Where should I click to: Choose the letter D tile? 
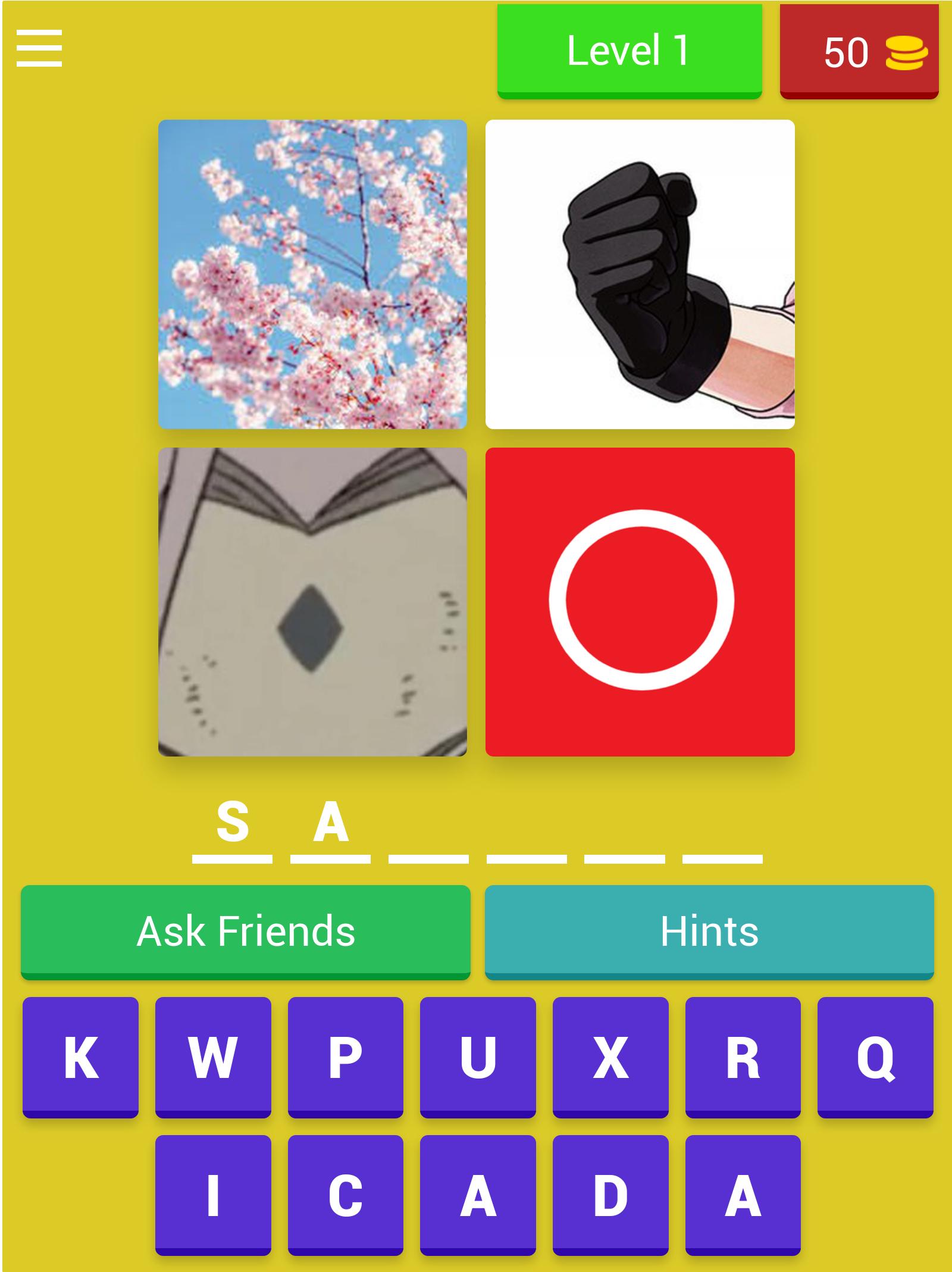click(x=610, y=1195)
